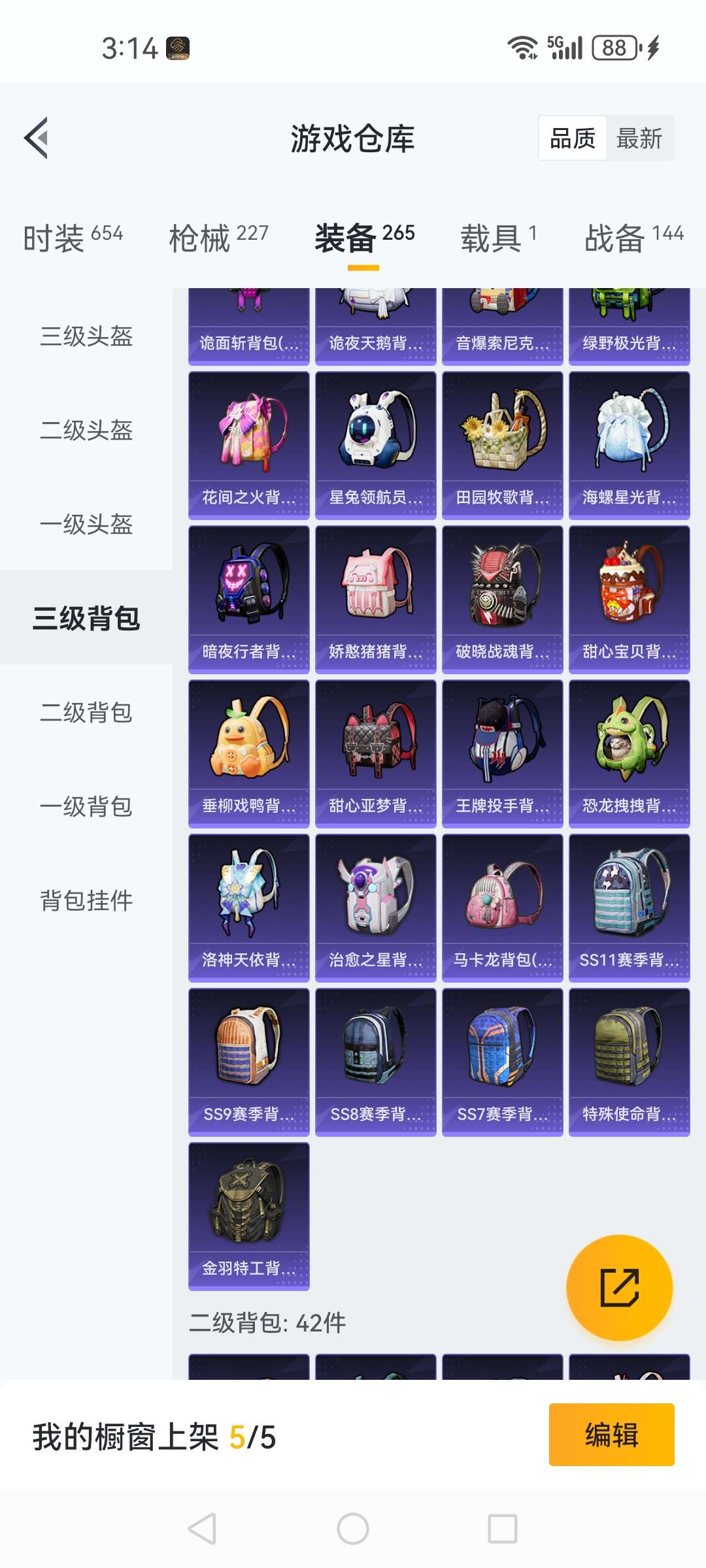
Task: Select 背包挂件 in the side menu
Action: coord(86,901)
